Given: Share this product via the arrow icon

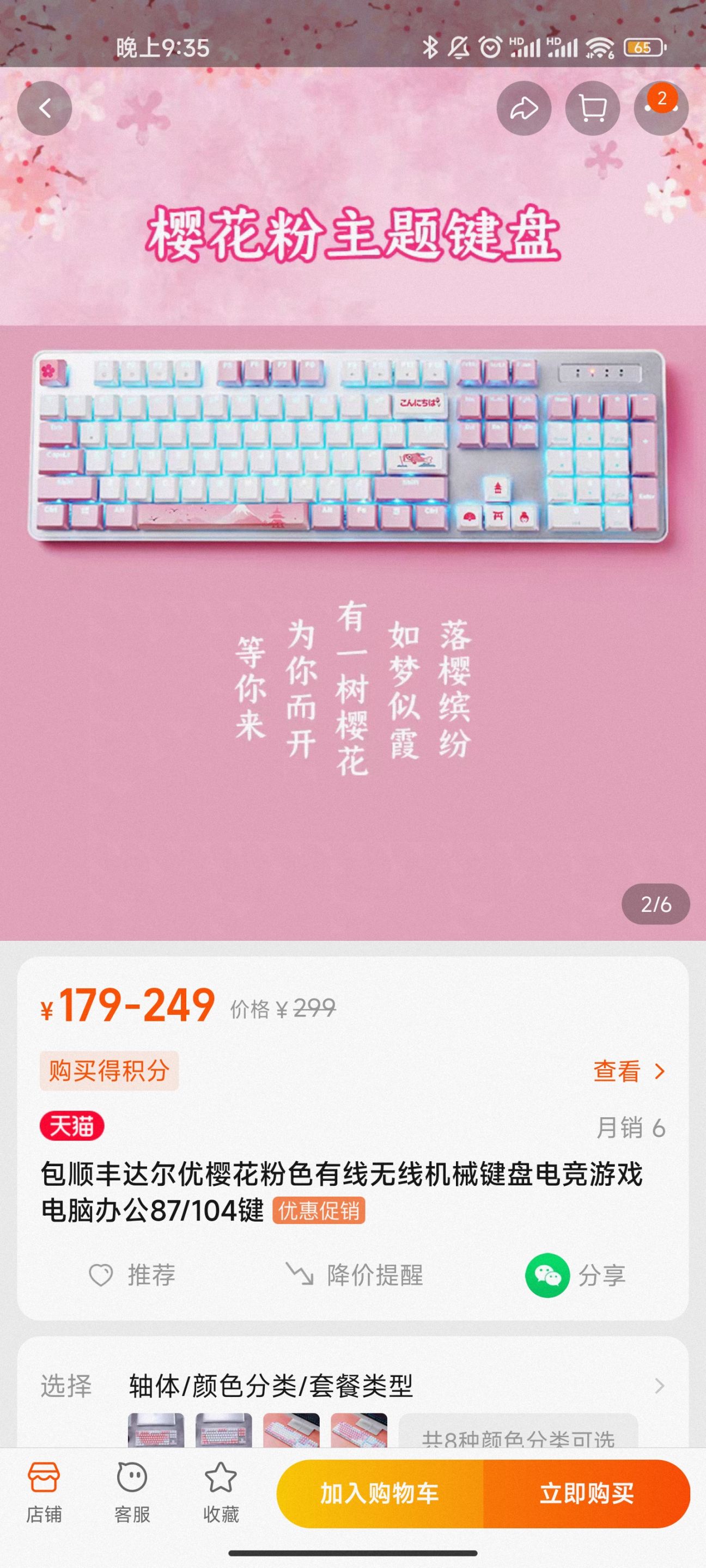Looking at the screenshot, I should pyautogui.click(x=524, y=108).
